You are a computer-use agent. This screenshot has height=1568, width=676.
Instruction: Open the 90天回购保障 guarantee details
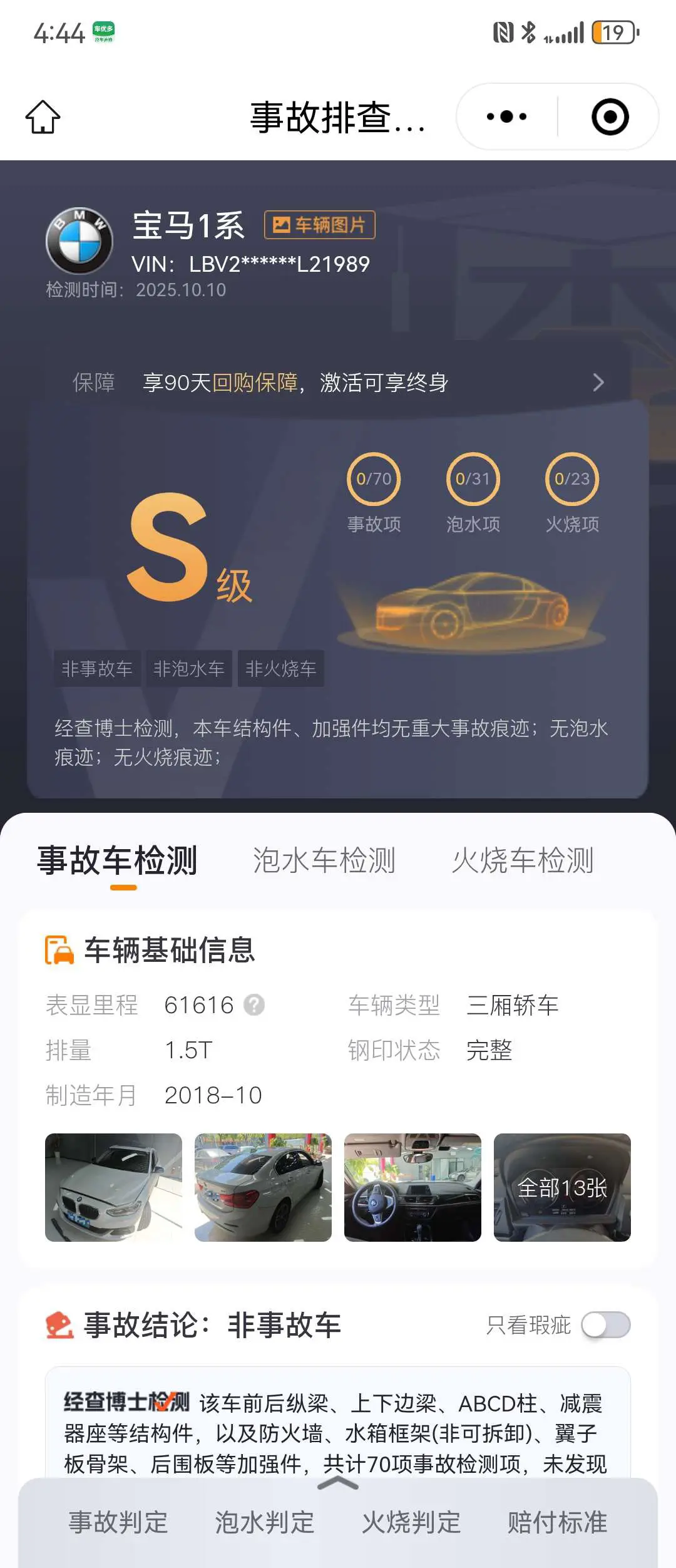[x=338, y=382]
